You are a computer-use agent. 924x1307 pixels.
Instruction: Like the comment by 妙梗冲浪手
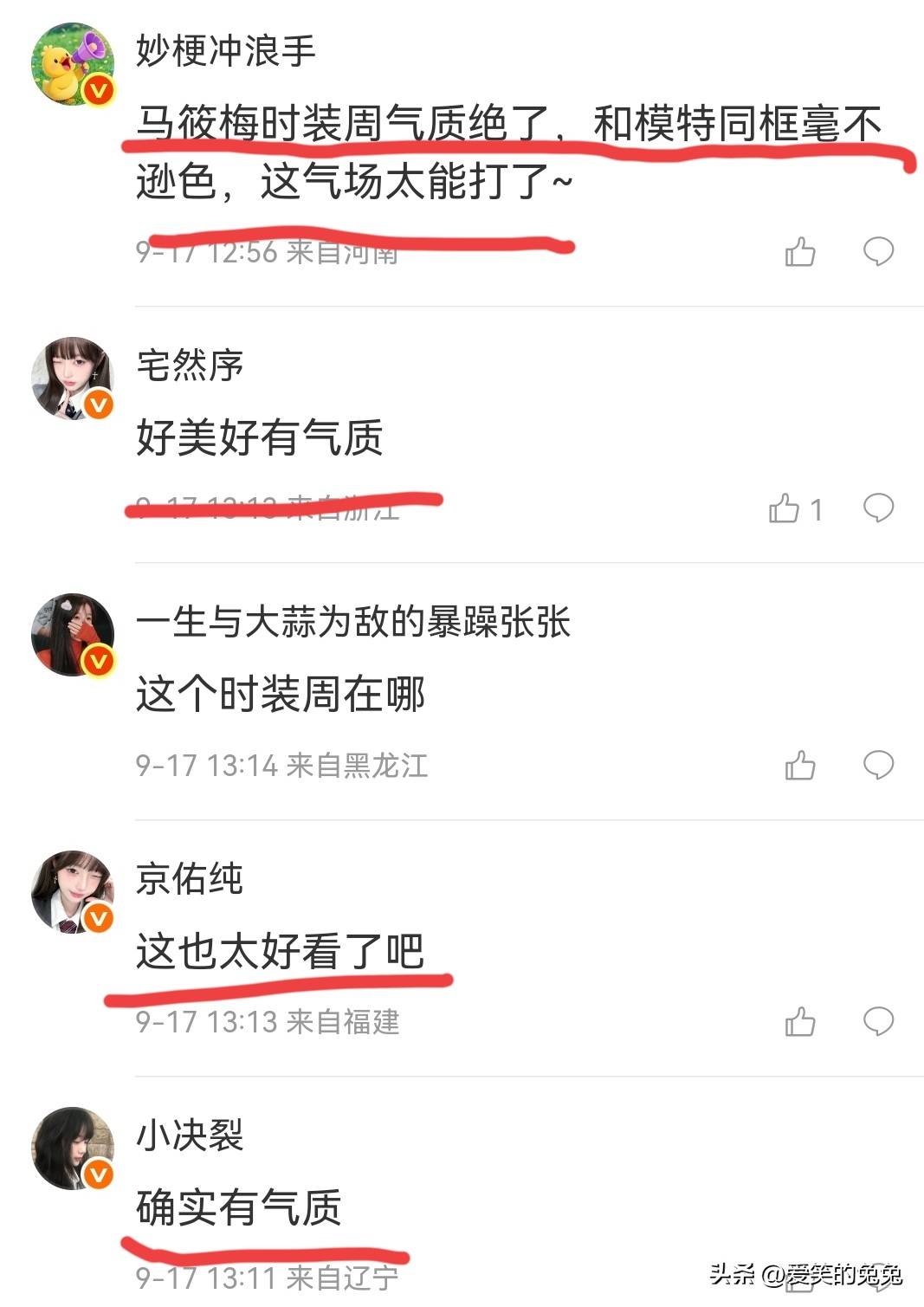click(x=799, y=252)
